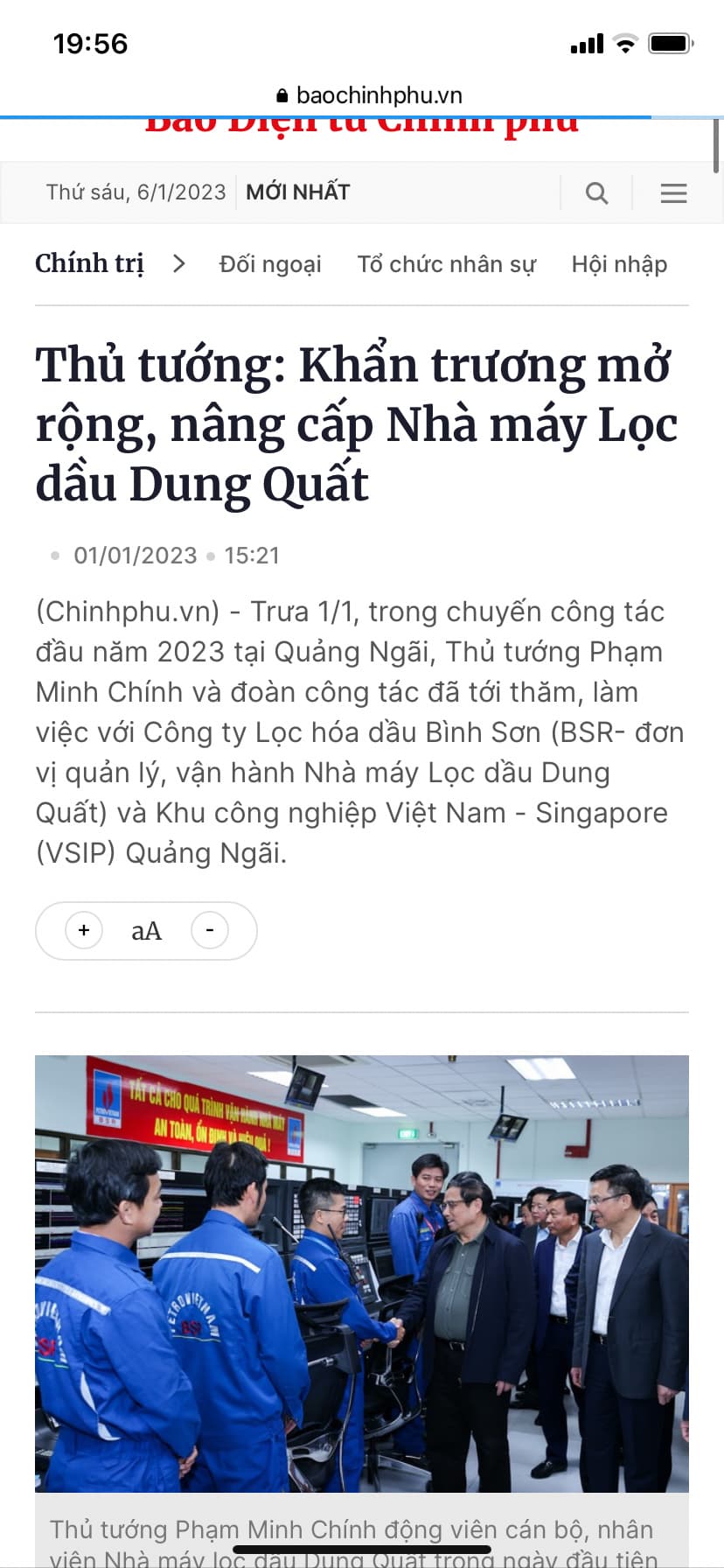Switch to the Đối ngoại category
The width and height of the screenshot is (724, 1568).
tap(270, 264)
